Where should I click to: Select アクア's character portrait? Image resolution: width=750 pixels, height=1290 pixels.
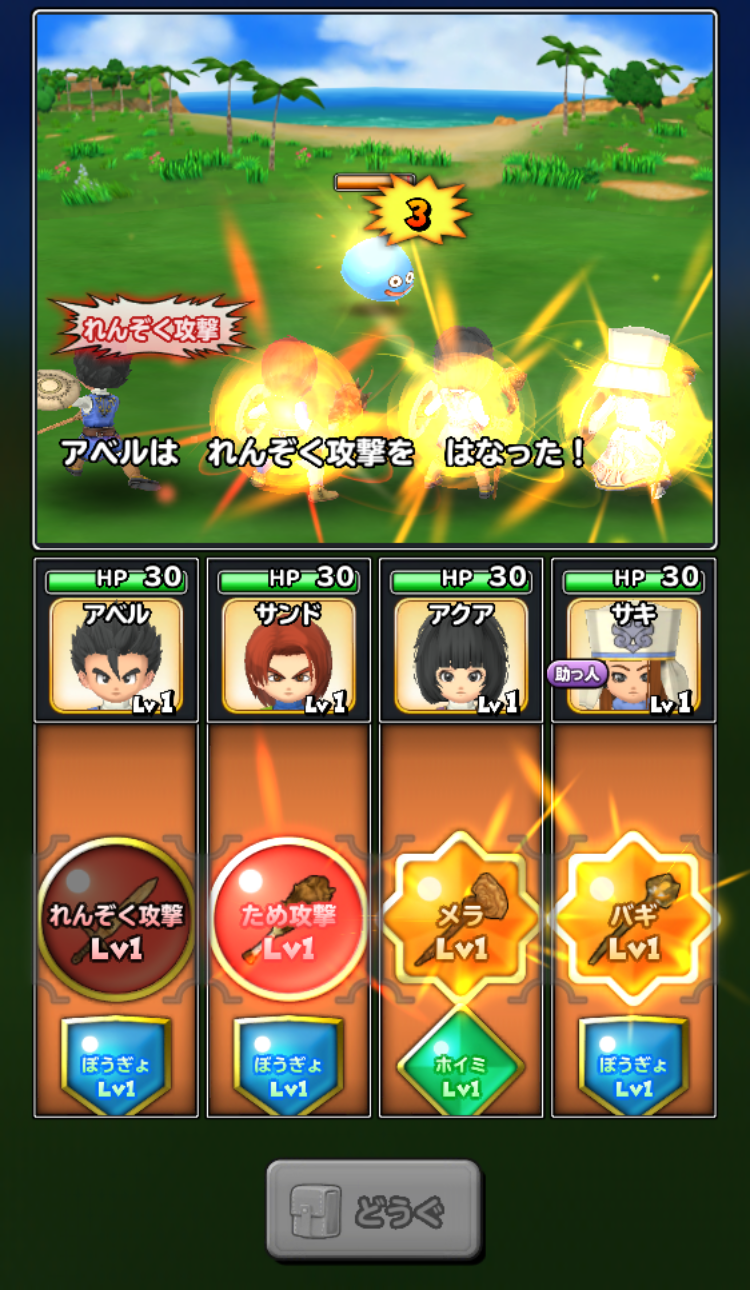pyautogui.click(x=461, y=656)
